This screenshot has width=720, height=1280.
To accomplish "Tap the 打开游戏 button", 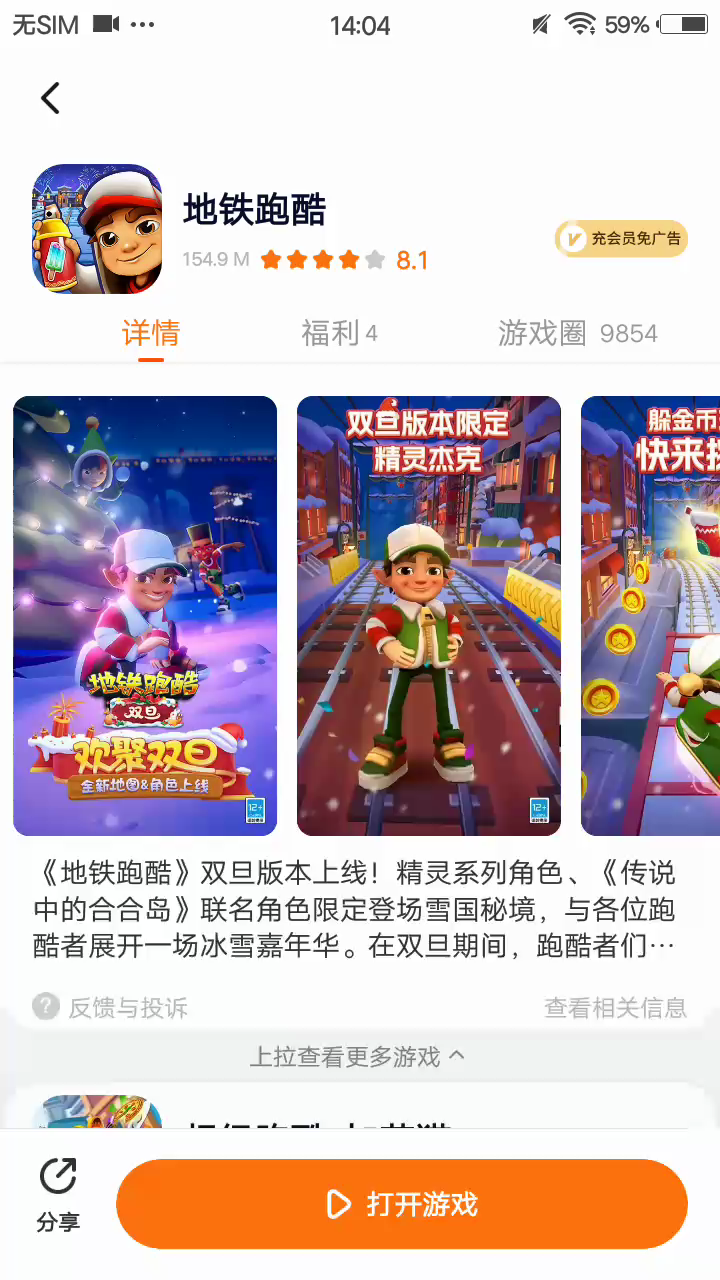I will click(x=402, y=1204).
